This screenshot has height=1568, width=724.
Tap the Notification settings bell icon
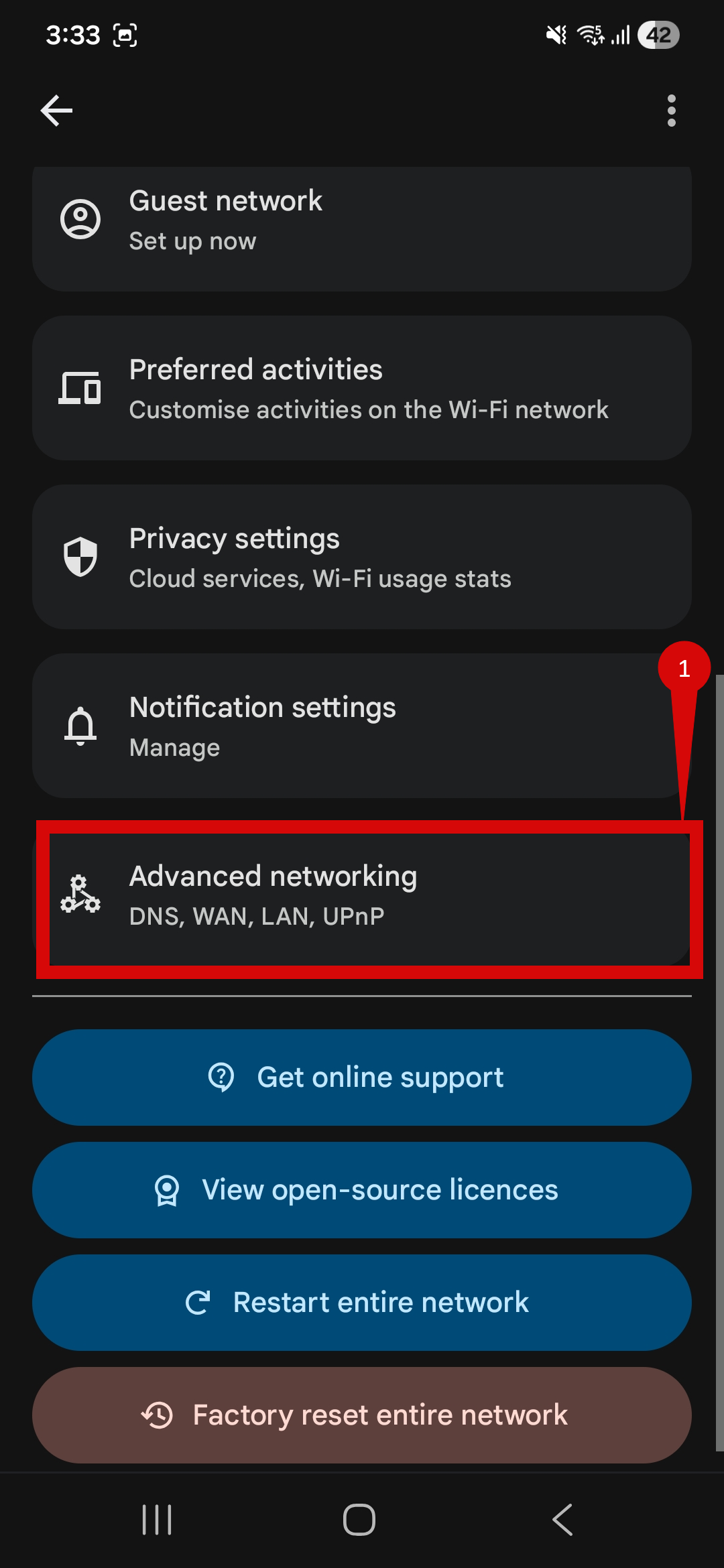[x=80, y=726]
